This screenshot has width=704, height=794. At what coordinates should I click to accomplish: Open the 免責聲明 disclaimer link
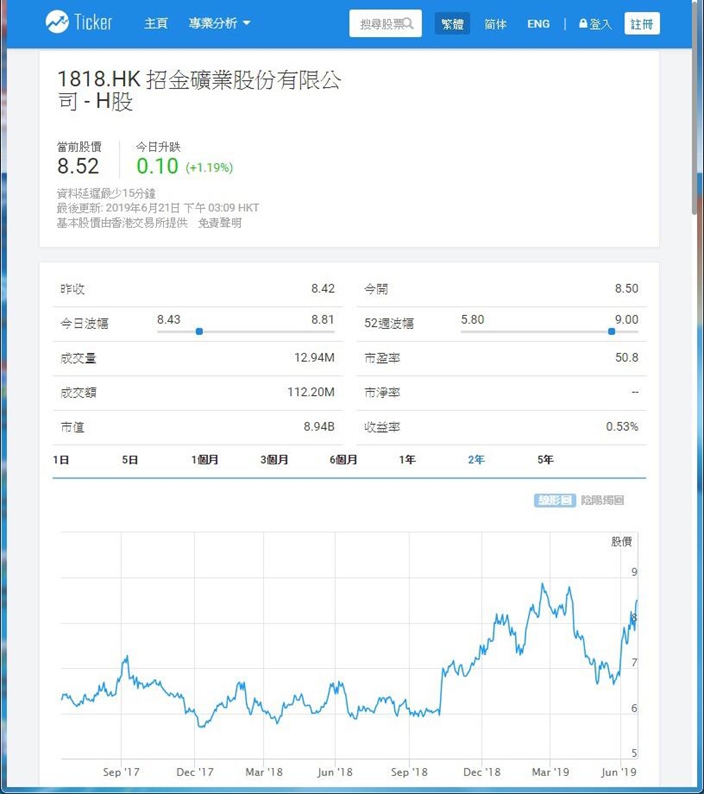(219, 223)
